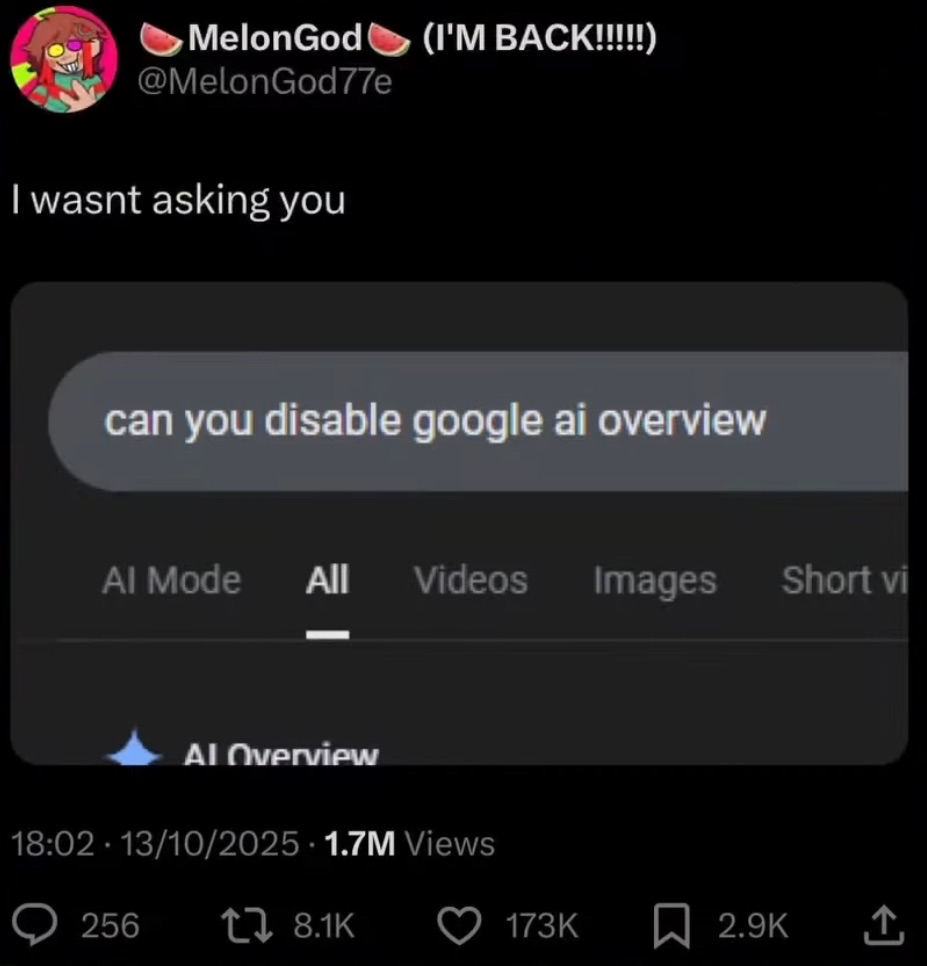Open MelonGod's profile picture
This screenshot has height=966, width=927.
(x=64, y=58)
